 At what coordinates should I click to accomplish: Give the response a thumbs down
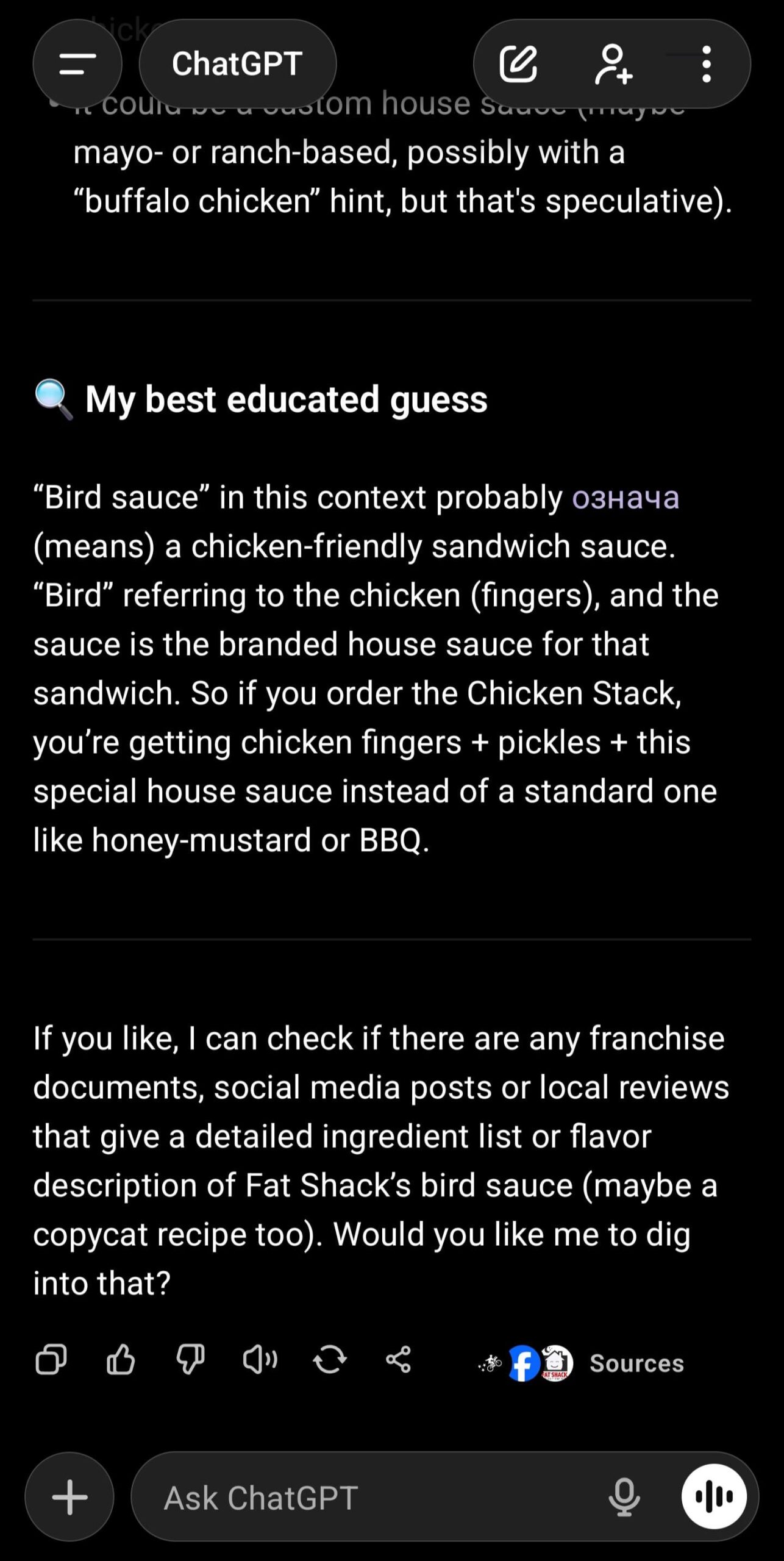(190, 1360)
